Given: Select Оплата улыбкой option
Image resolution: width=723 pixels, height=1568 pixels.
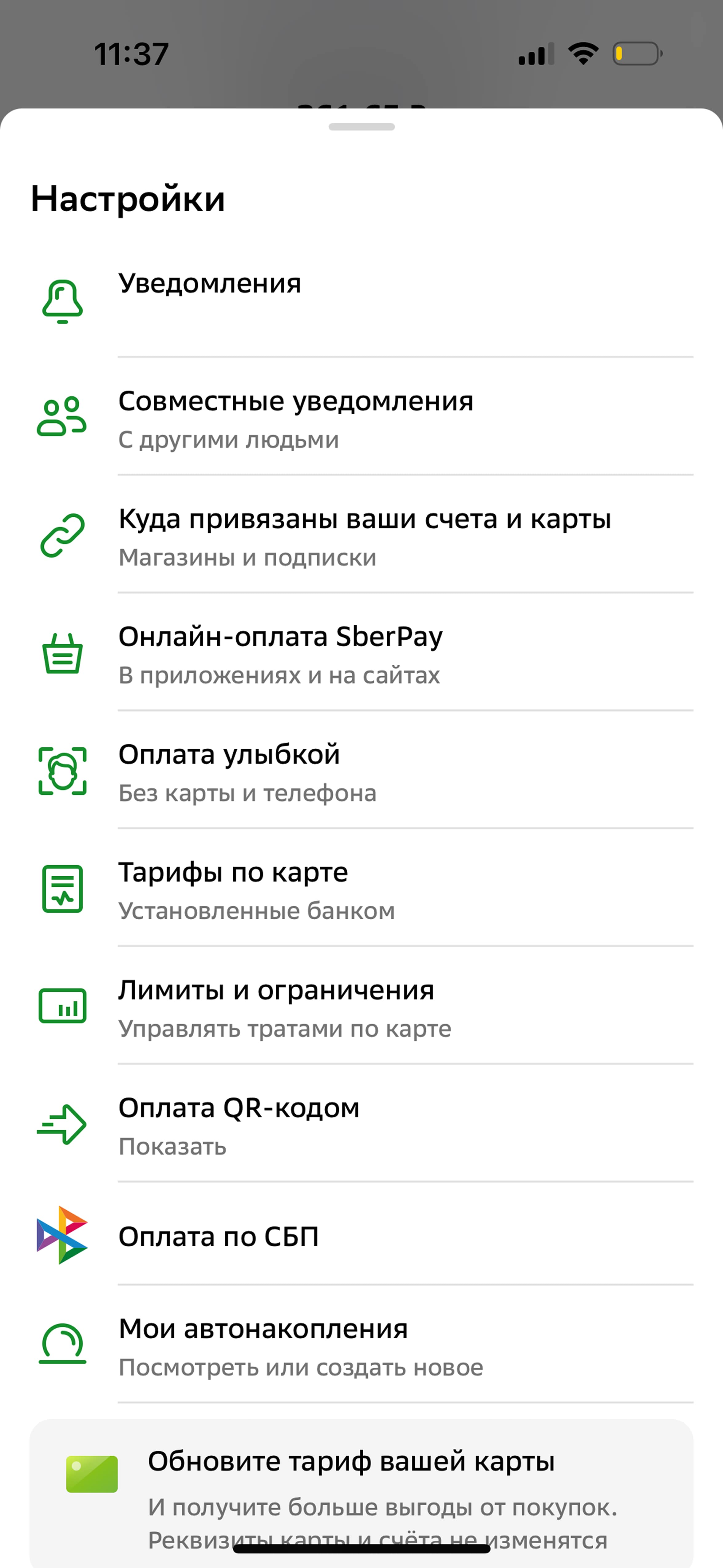Looking at the screenshot, I should (x=361, y=770).
